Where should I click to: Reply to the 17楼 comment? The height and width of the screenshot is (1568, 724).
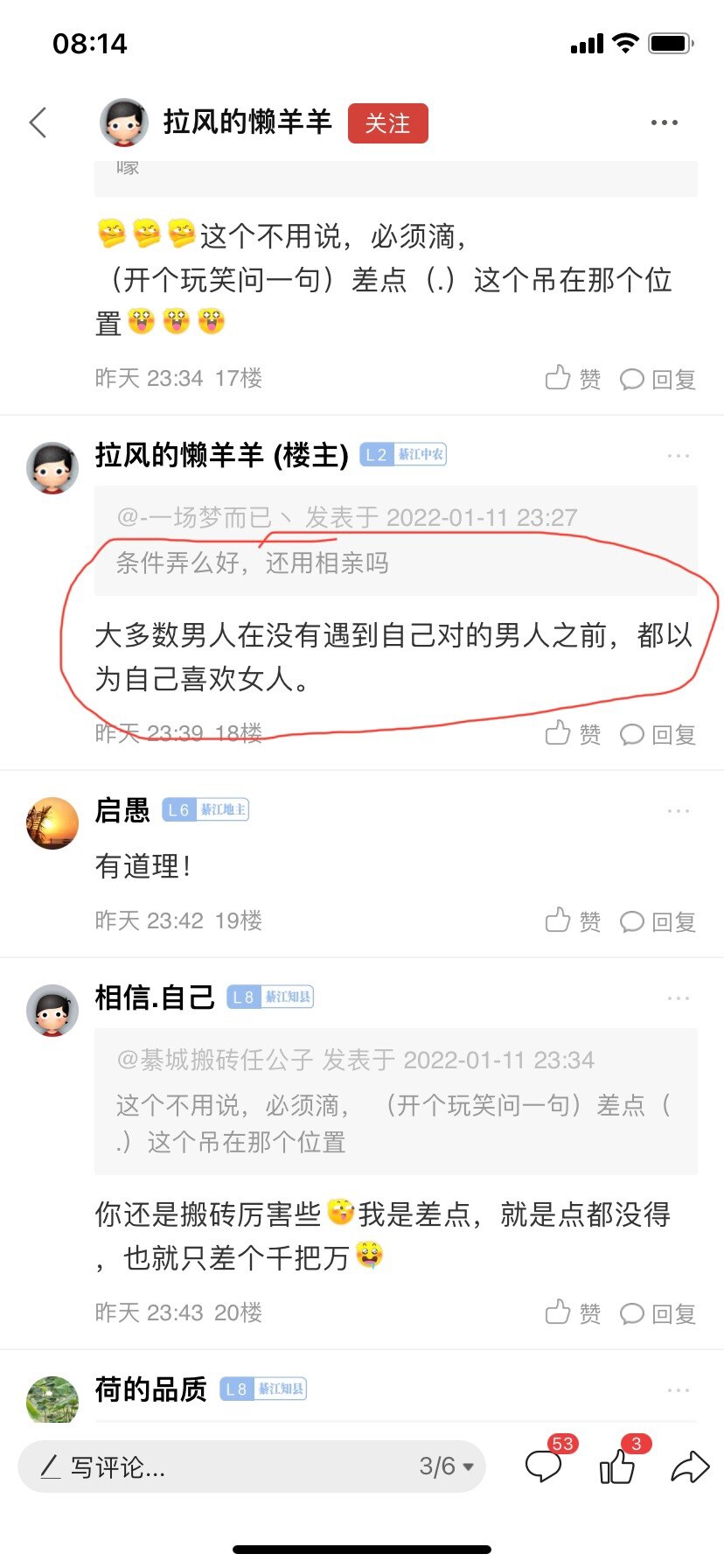coord(658,379)
